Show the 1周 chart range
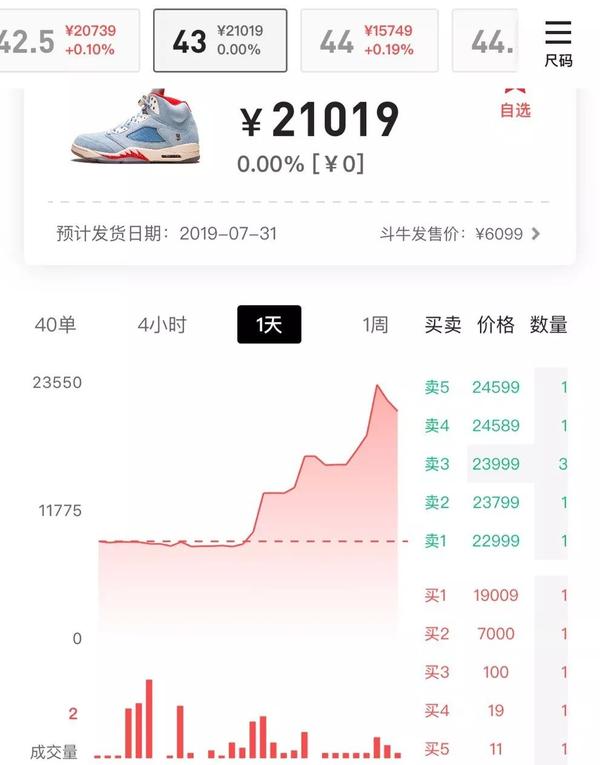This screenshot has width=600, height=765. click(375, 324)
